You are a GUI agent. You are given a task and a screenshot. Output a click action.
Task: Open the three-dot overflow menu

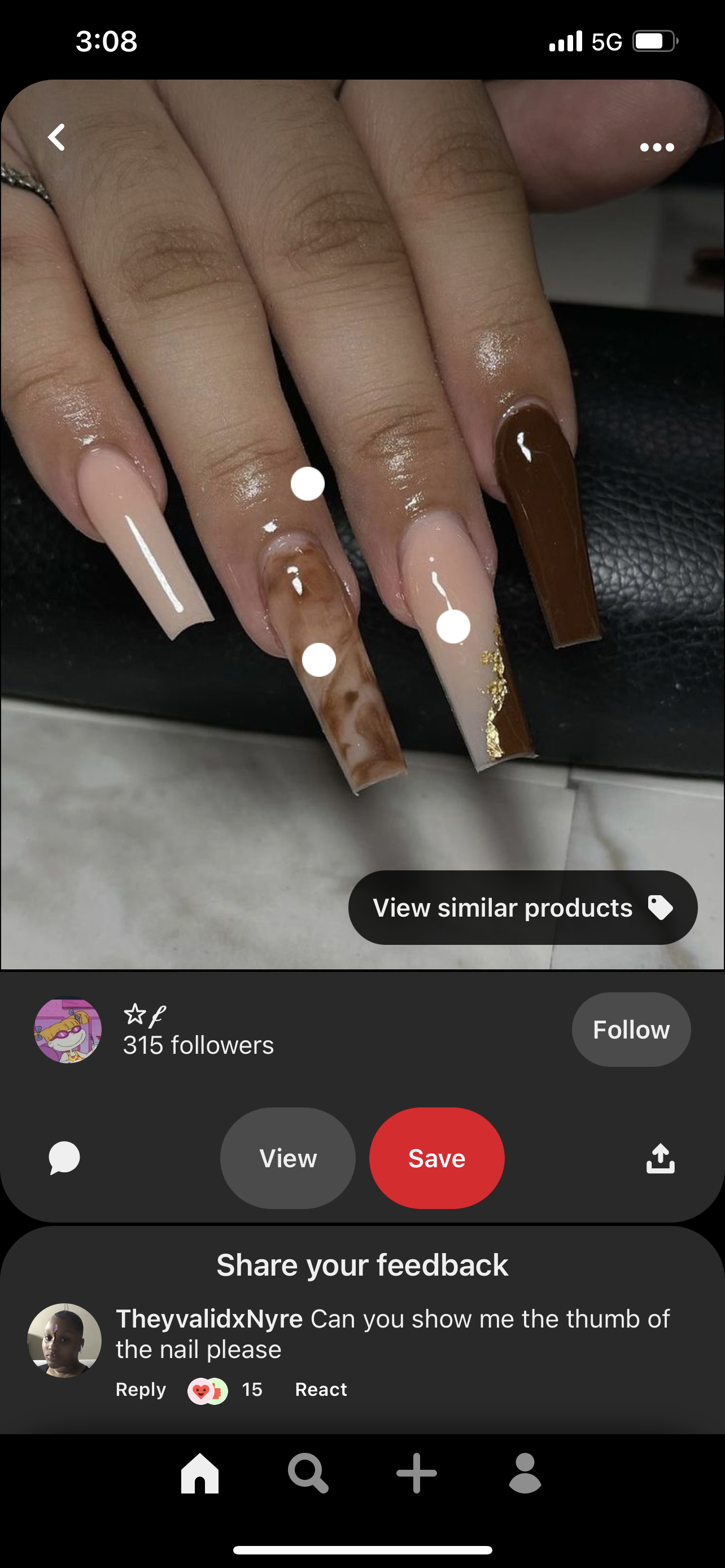[x=657, y=147]
